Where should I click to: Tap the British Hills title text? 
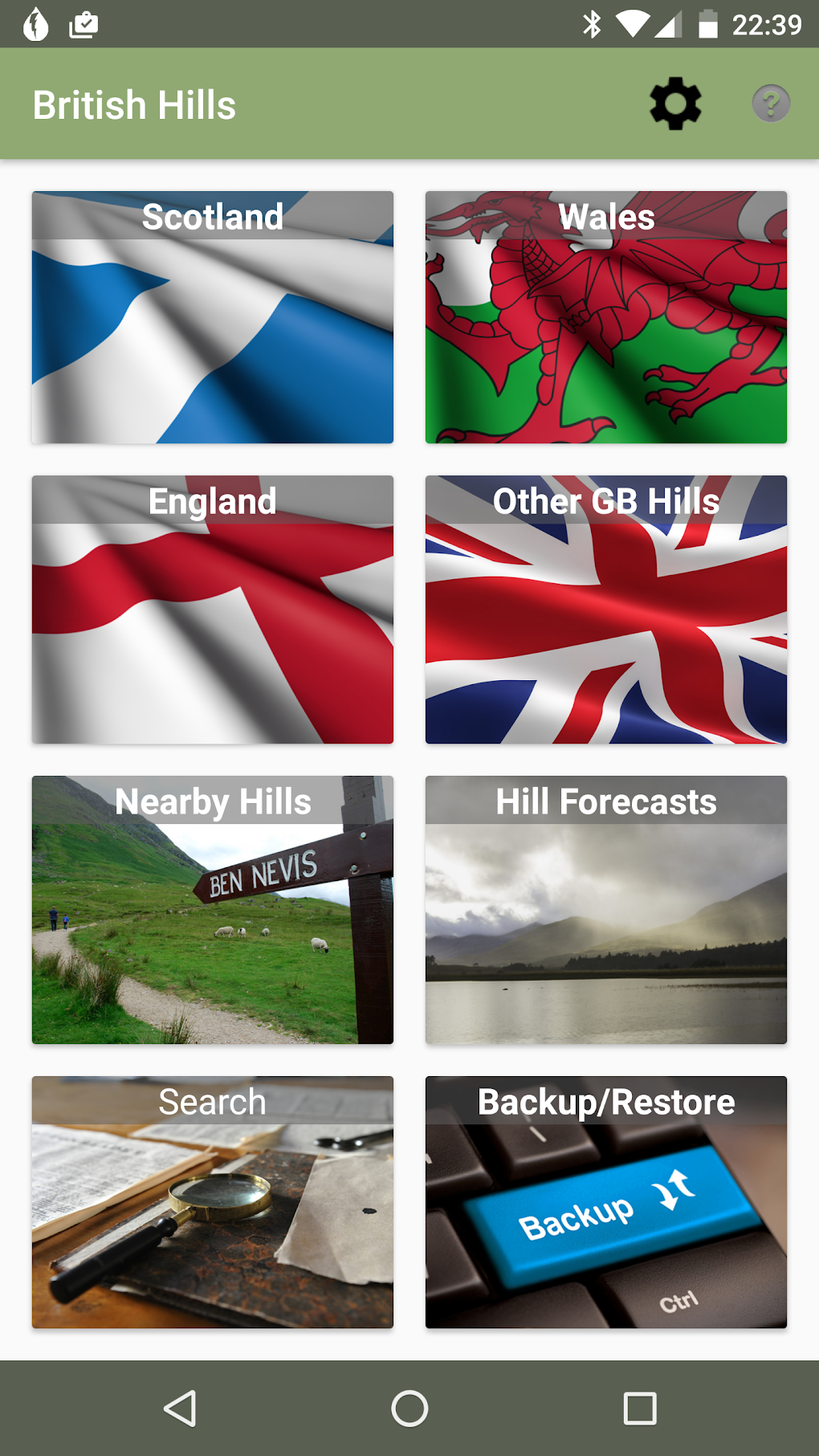click(135, 103)
